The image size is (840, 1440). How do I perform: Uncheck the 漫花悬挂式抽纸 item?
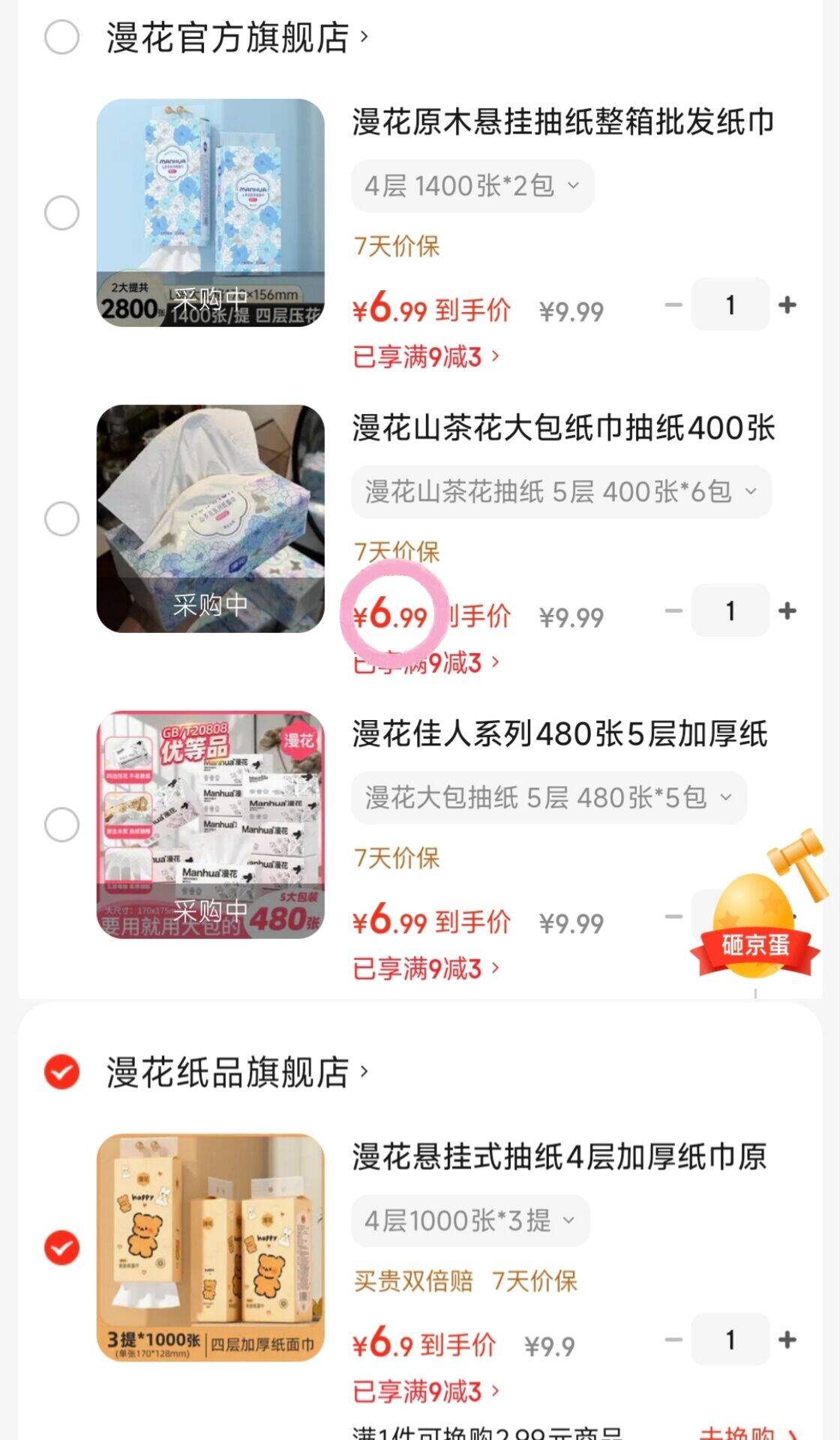[x=61, y=1248]
